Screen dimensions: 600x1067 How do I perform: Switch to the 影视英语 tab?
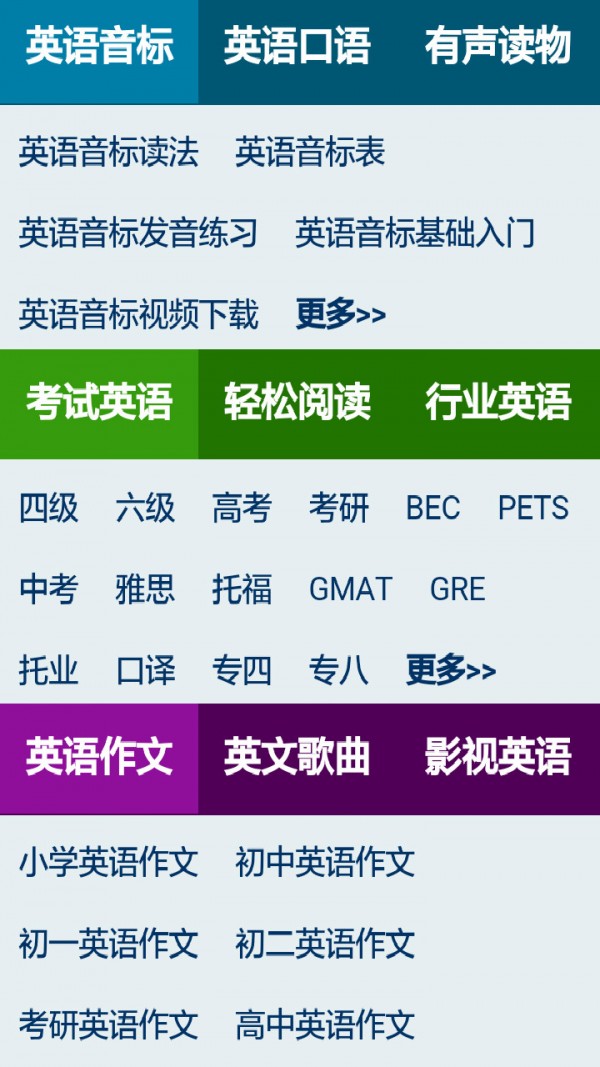point(497,757)
